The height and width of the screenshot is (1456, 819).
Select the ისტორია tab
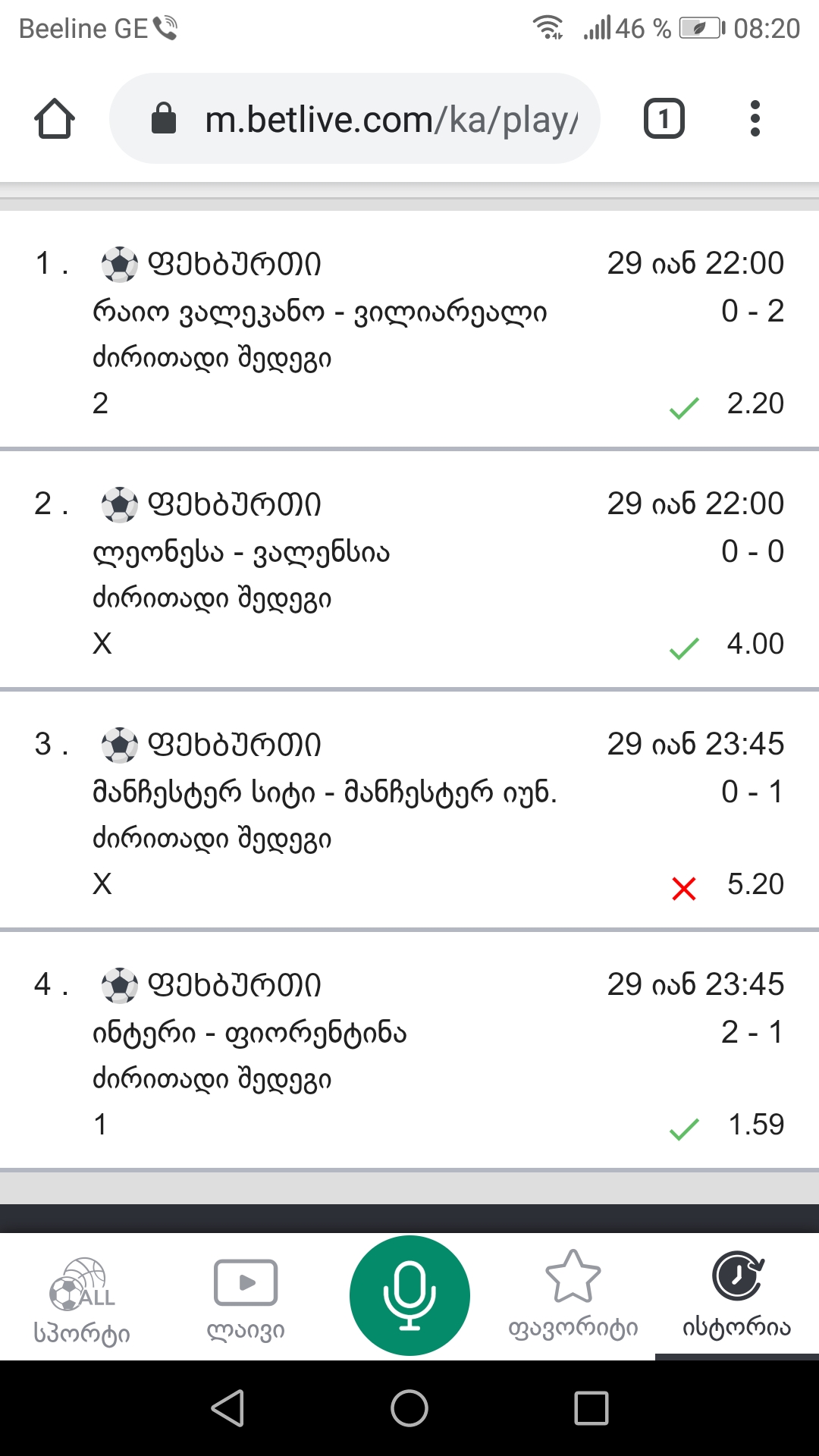tap(737, 1298)
